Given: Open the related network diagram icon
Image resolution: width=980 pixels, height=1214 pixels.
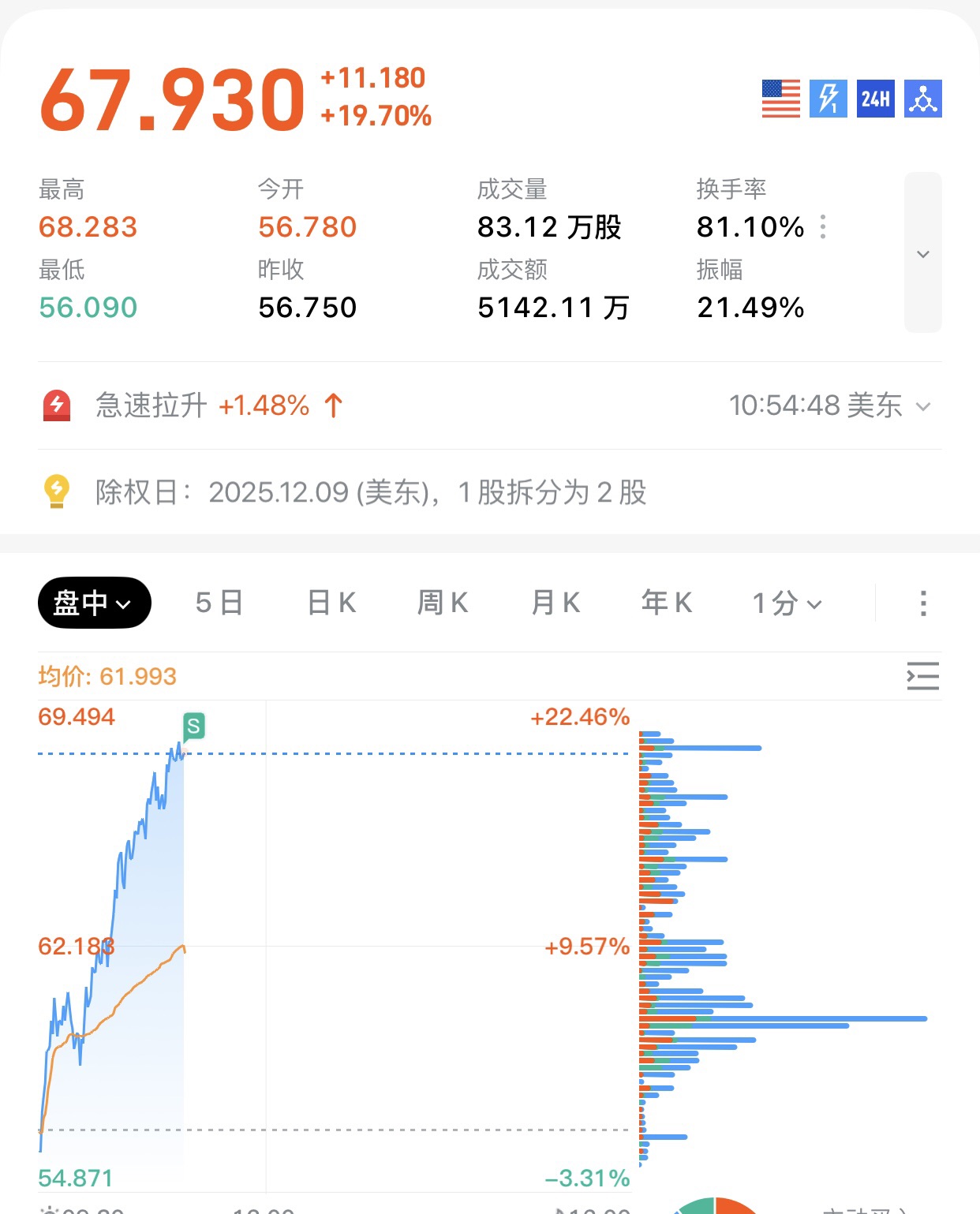Looking at the screenshot, I should (x=922, y=99).
